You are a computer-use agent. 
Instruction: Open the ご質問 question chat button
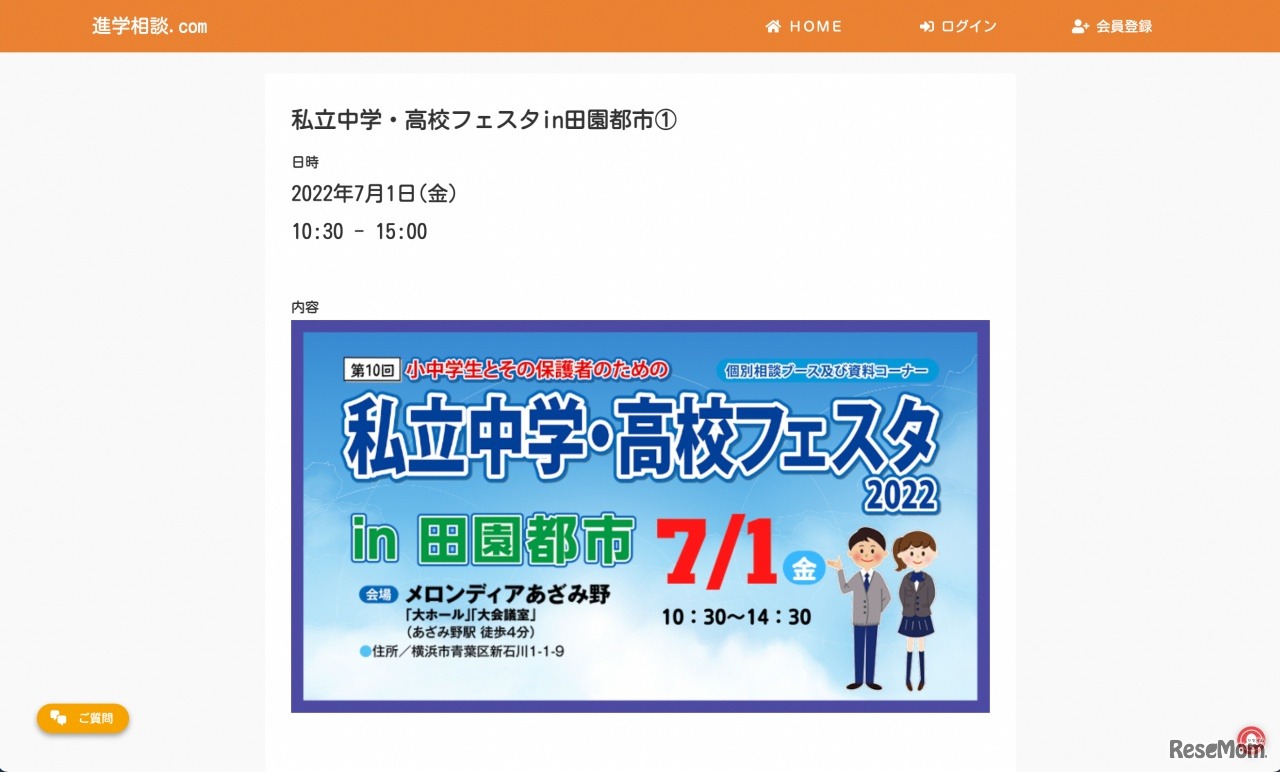pyautogui.click(x=83, y=718)
